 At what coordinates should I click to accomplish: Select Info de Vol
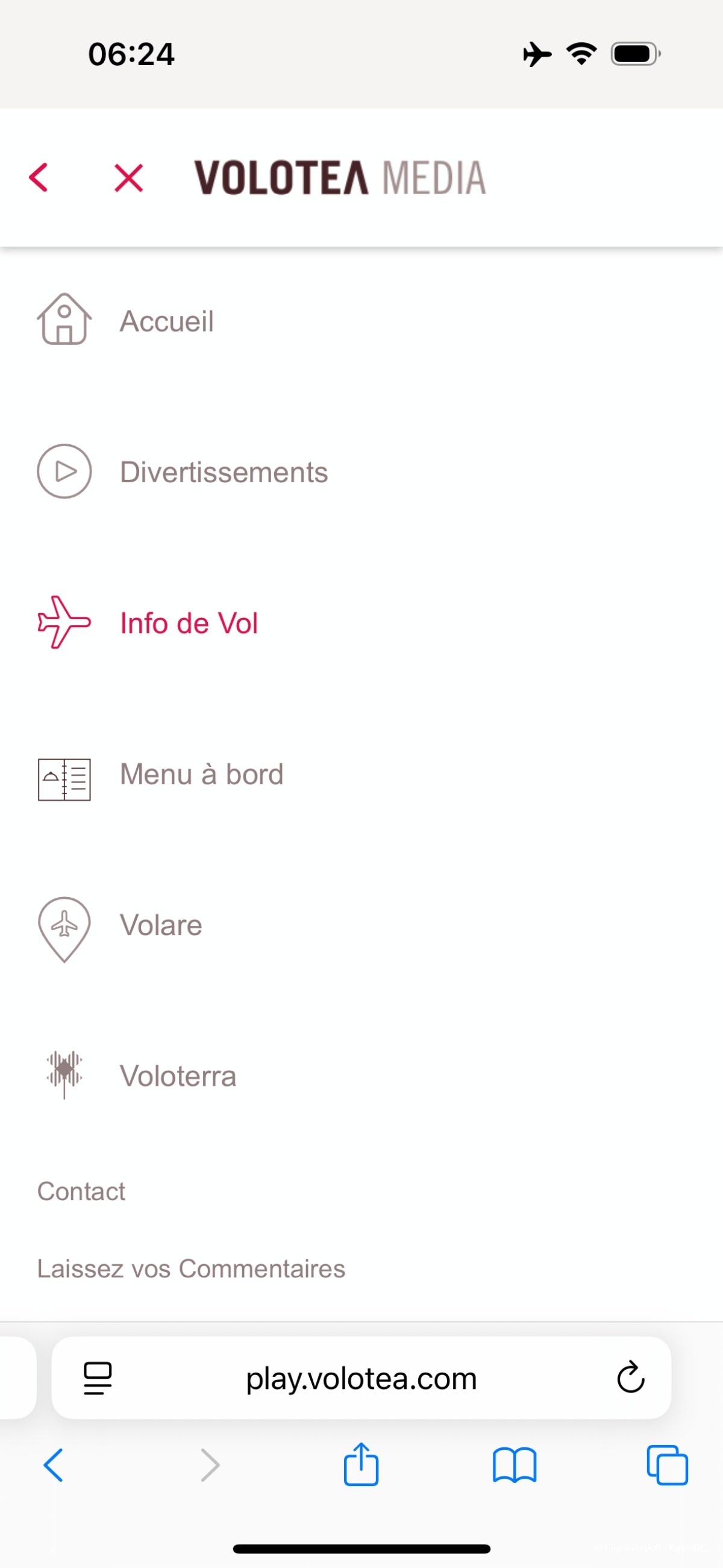[x=188, y=623]
